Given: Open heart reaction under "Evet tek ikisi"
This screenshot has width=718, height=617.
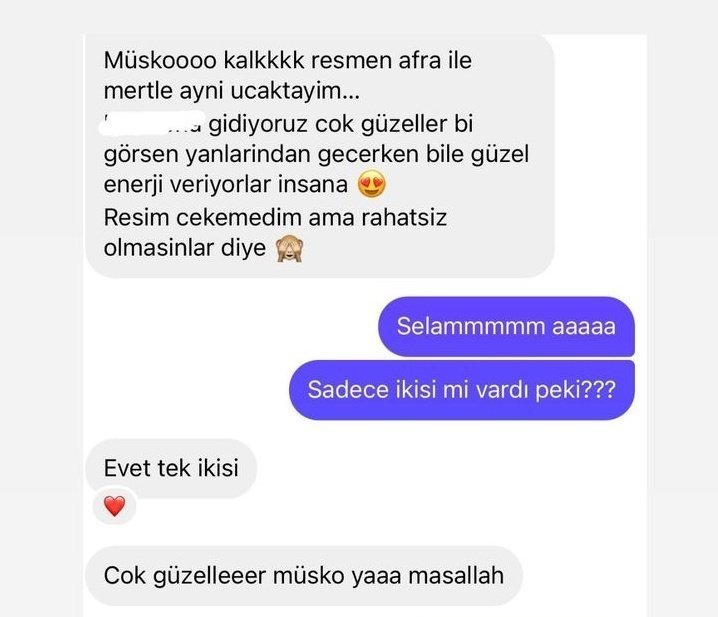Looking at the screenshot, I should [x=115, y=506].
